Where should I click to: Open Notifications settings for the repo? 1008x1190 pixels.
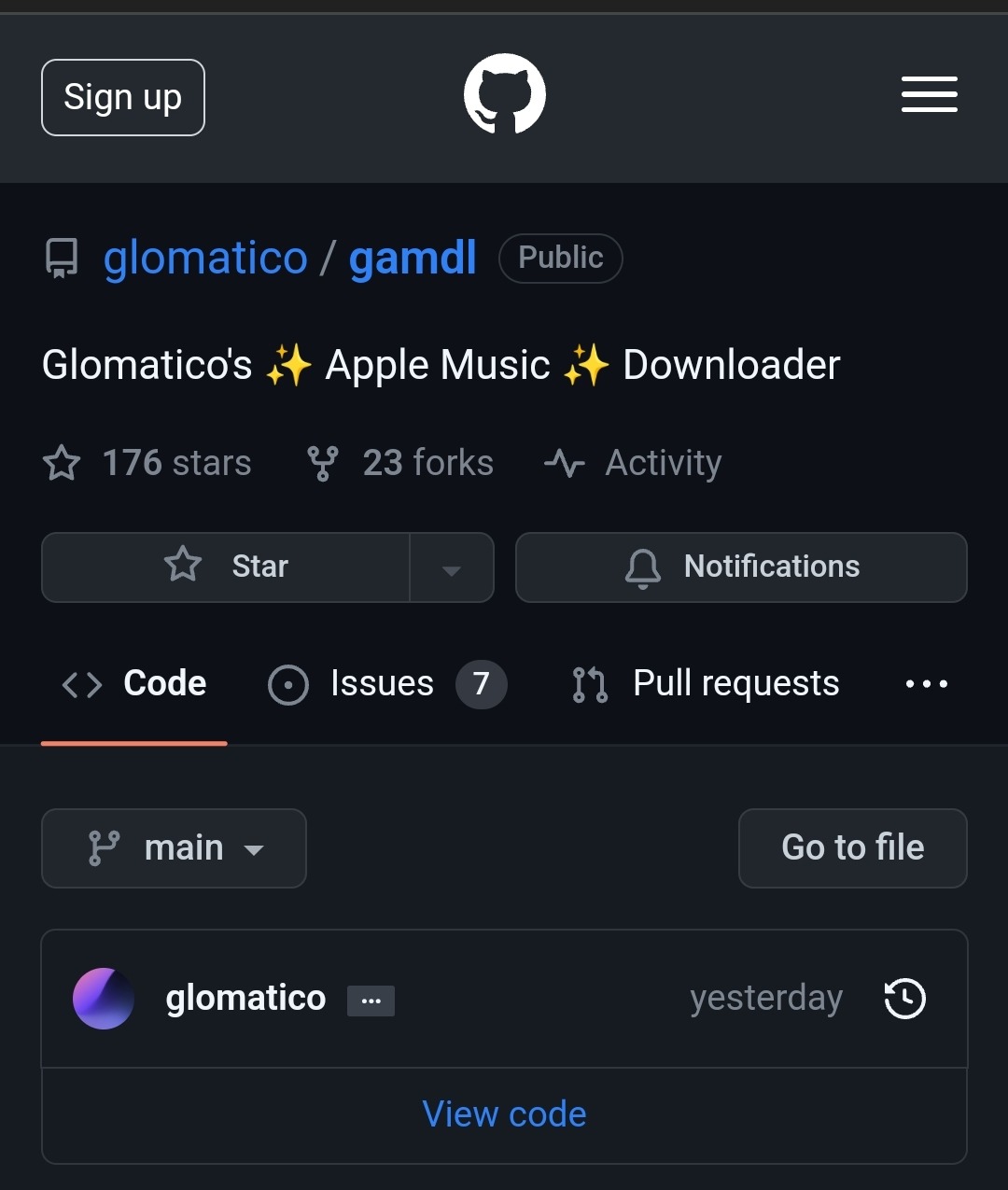741,567
